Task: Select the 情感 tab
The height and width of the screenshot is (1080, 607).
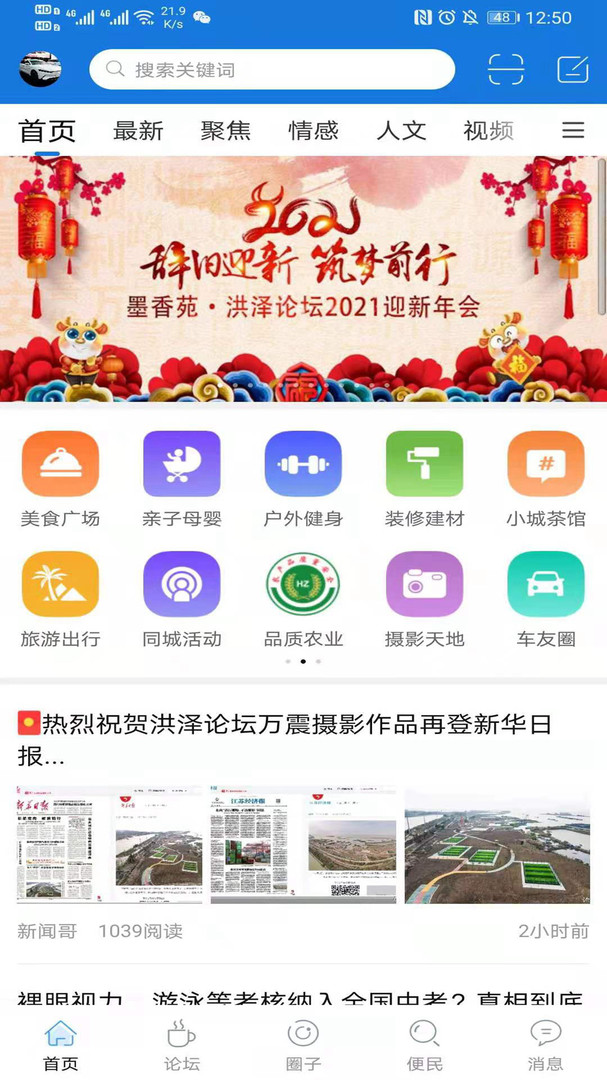Action: [313, 131]
